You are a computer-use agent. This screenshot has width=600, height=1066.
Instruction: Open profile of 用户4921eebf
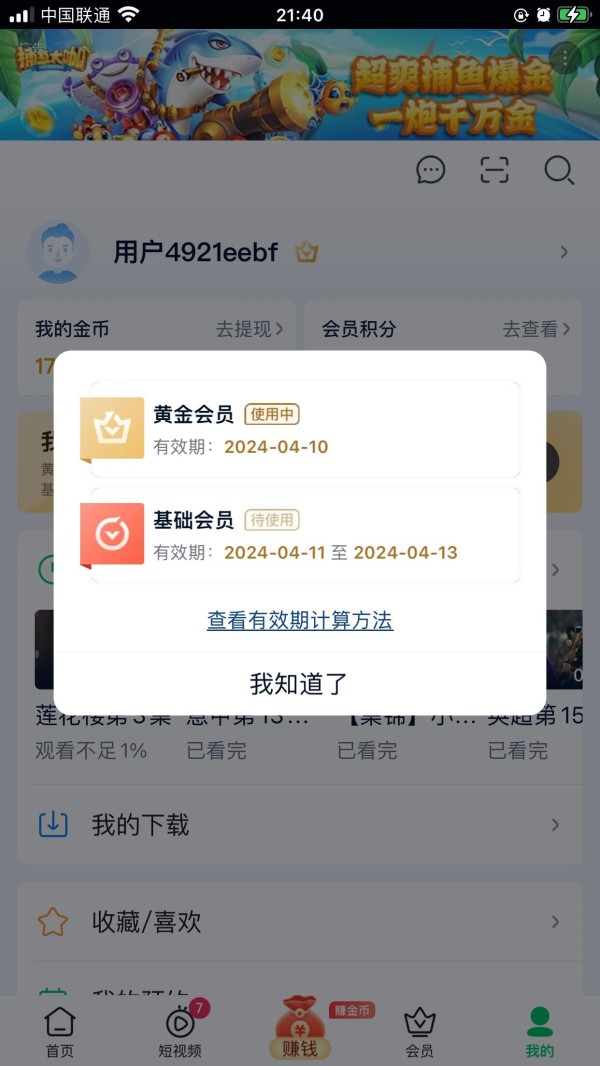(300, 252)
